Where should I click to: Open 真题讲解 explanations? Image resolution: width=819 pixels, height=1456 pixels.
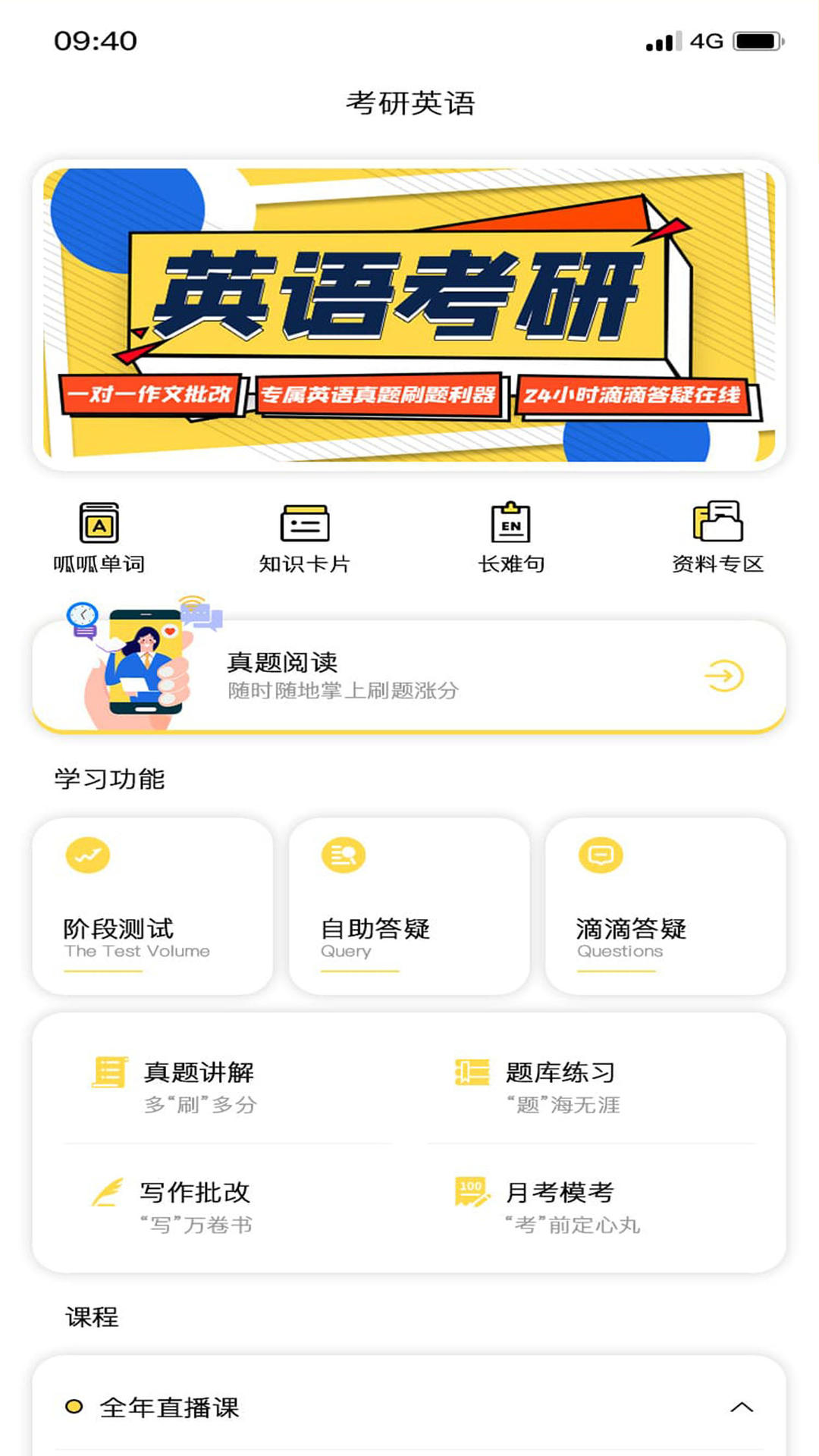pyautogui.click(x=200, y=1085)
